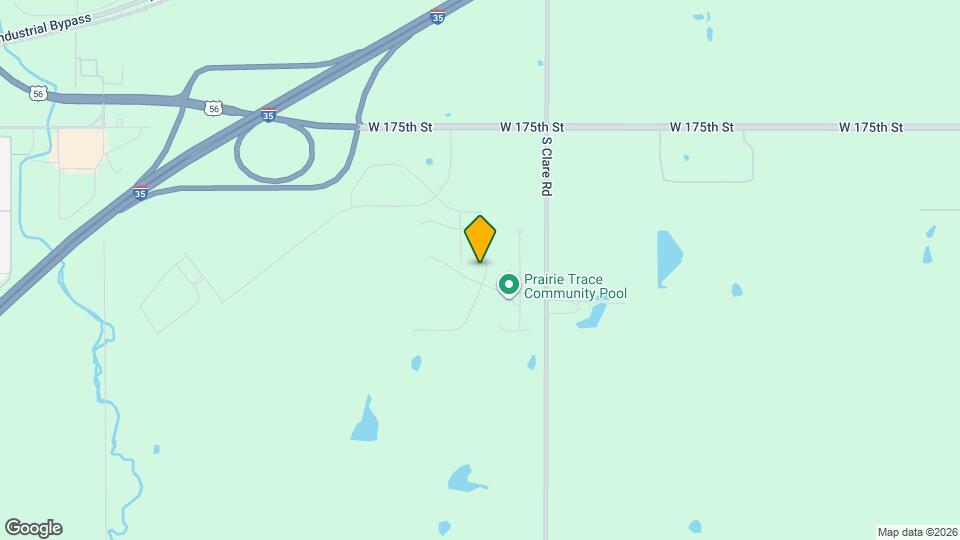Open the Prairie Trace Community Pool pin

click(x=509, y=286)
